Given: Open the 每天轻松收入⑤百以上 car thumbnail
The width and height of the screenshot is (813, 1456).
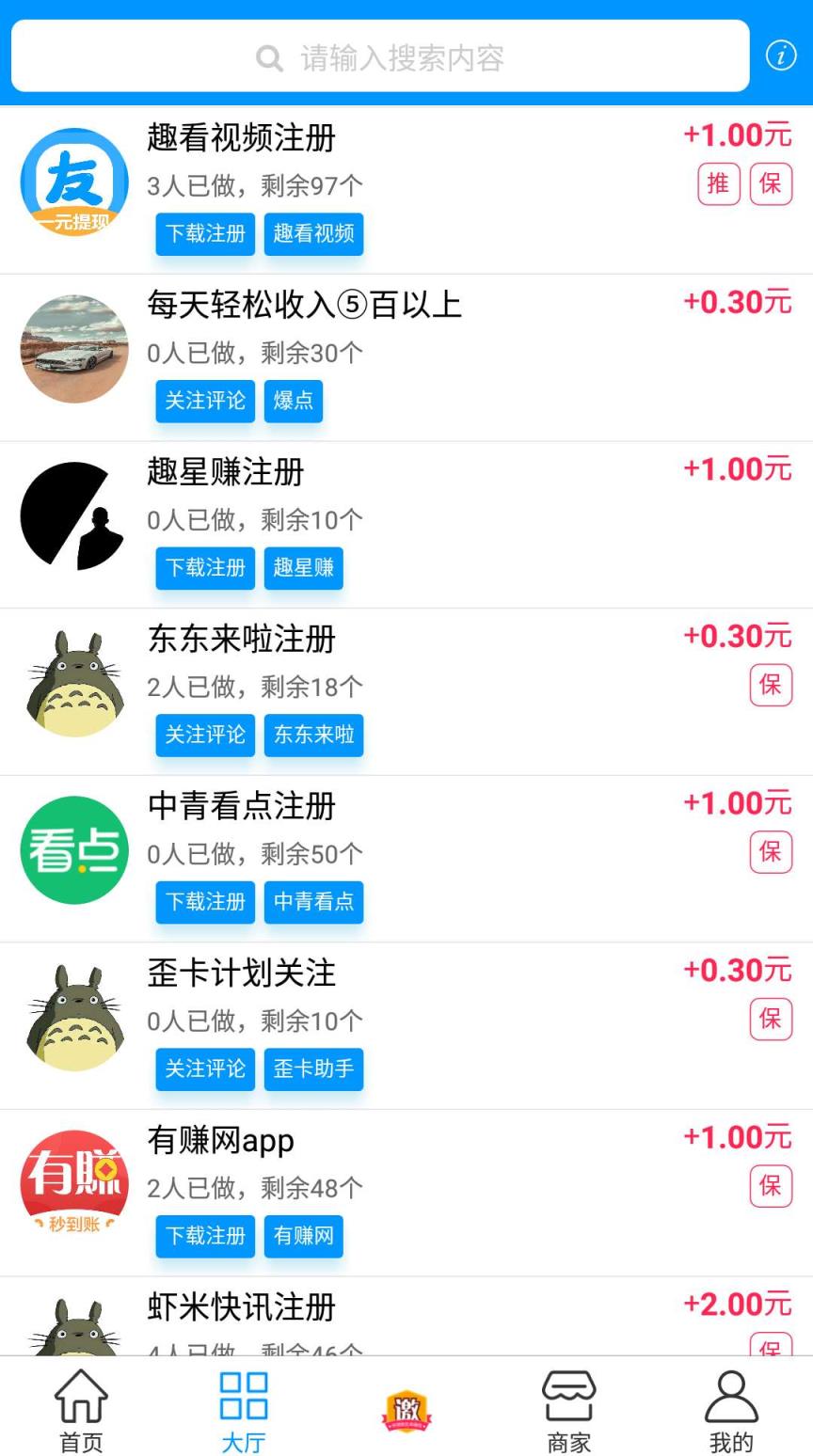Looking at the screenshot, I should [x=74, y=351].
